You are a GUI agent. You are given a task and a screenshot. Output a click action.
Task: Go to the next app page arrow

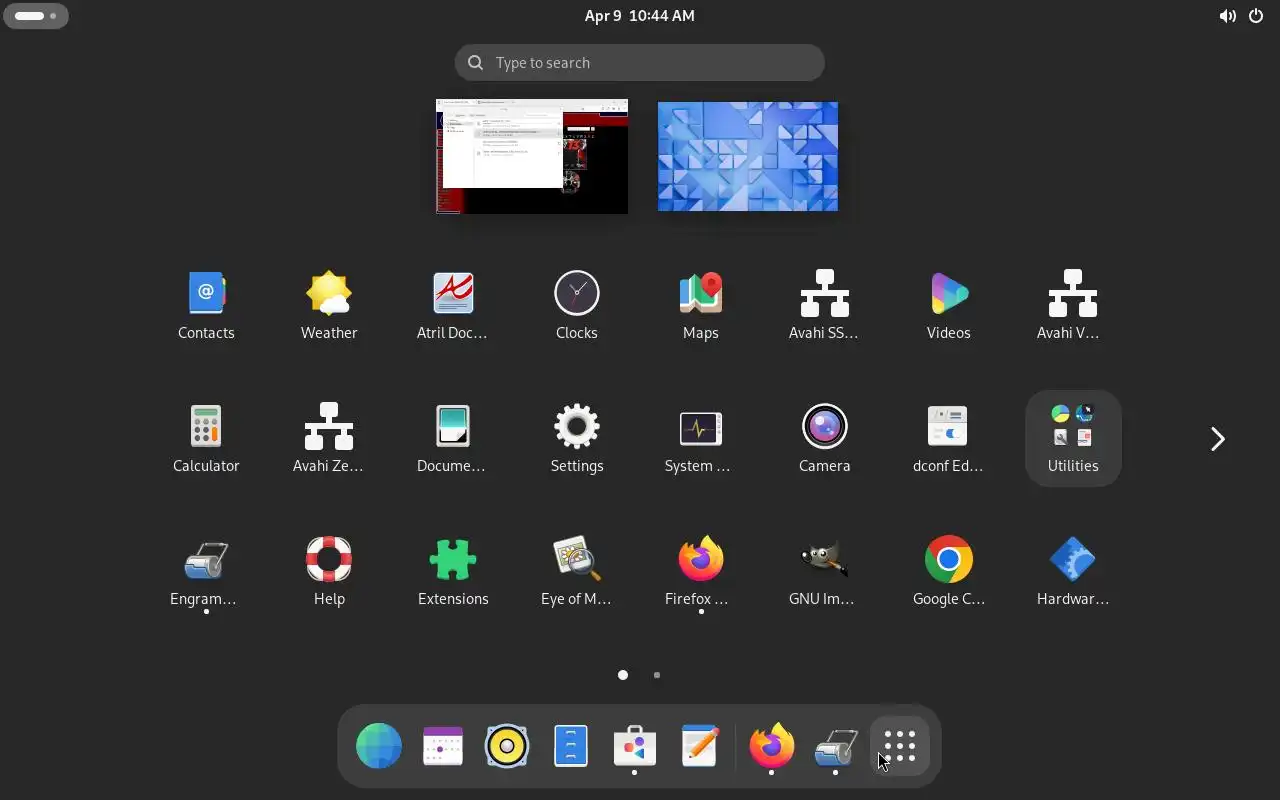(1217, 439)
